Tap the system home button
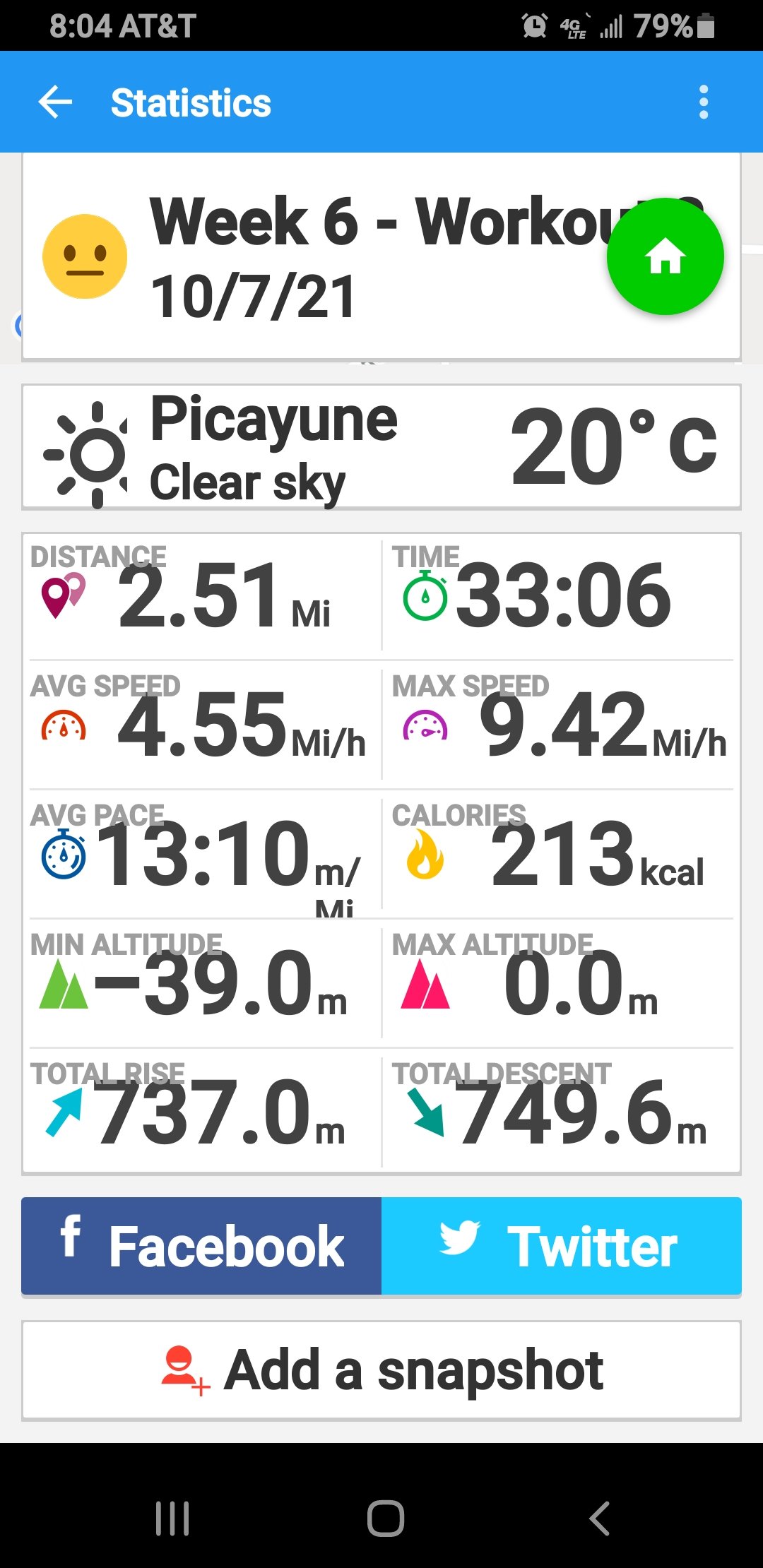The width and height of the screenshot is (763, 1568). click(385, 1519)
